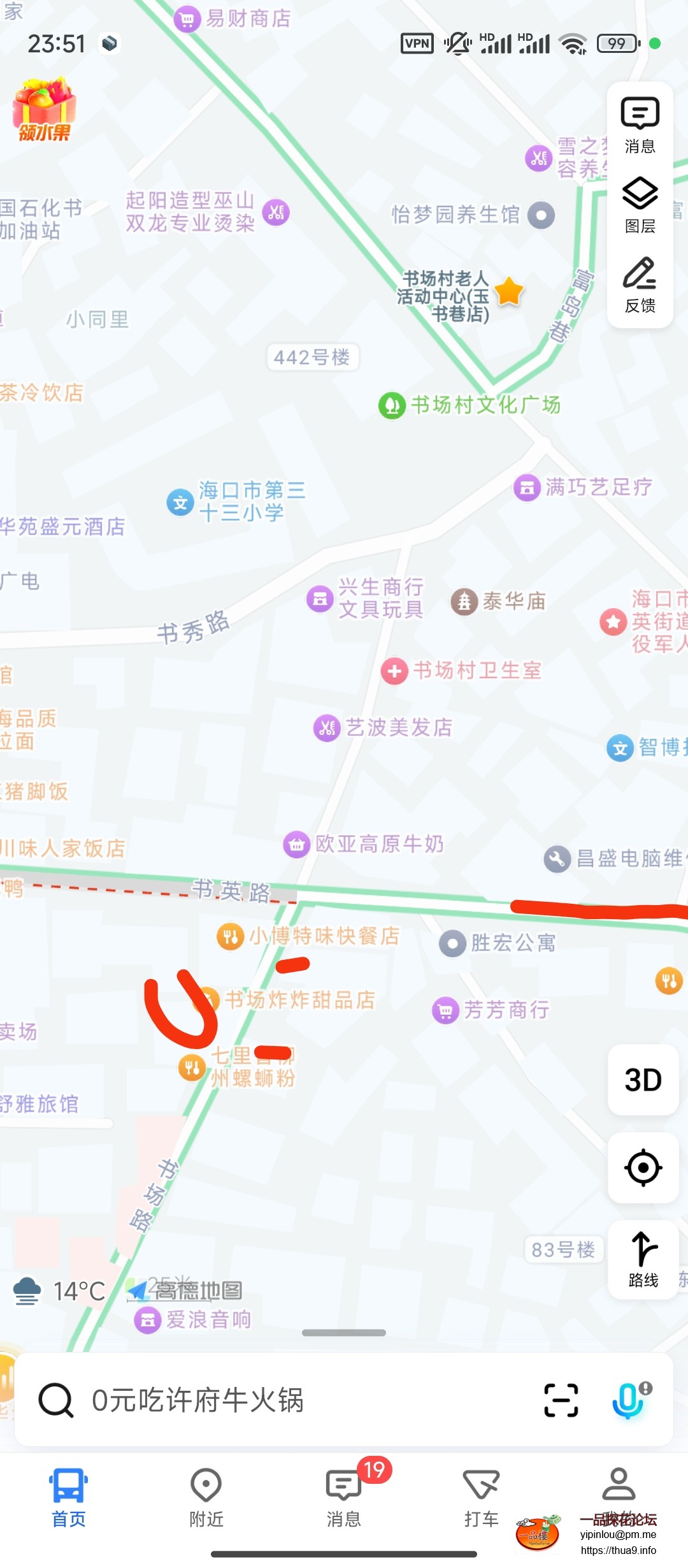Open the scan icon in search bar
Screen dimensions: 688x1568
[561, 1400]
